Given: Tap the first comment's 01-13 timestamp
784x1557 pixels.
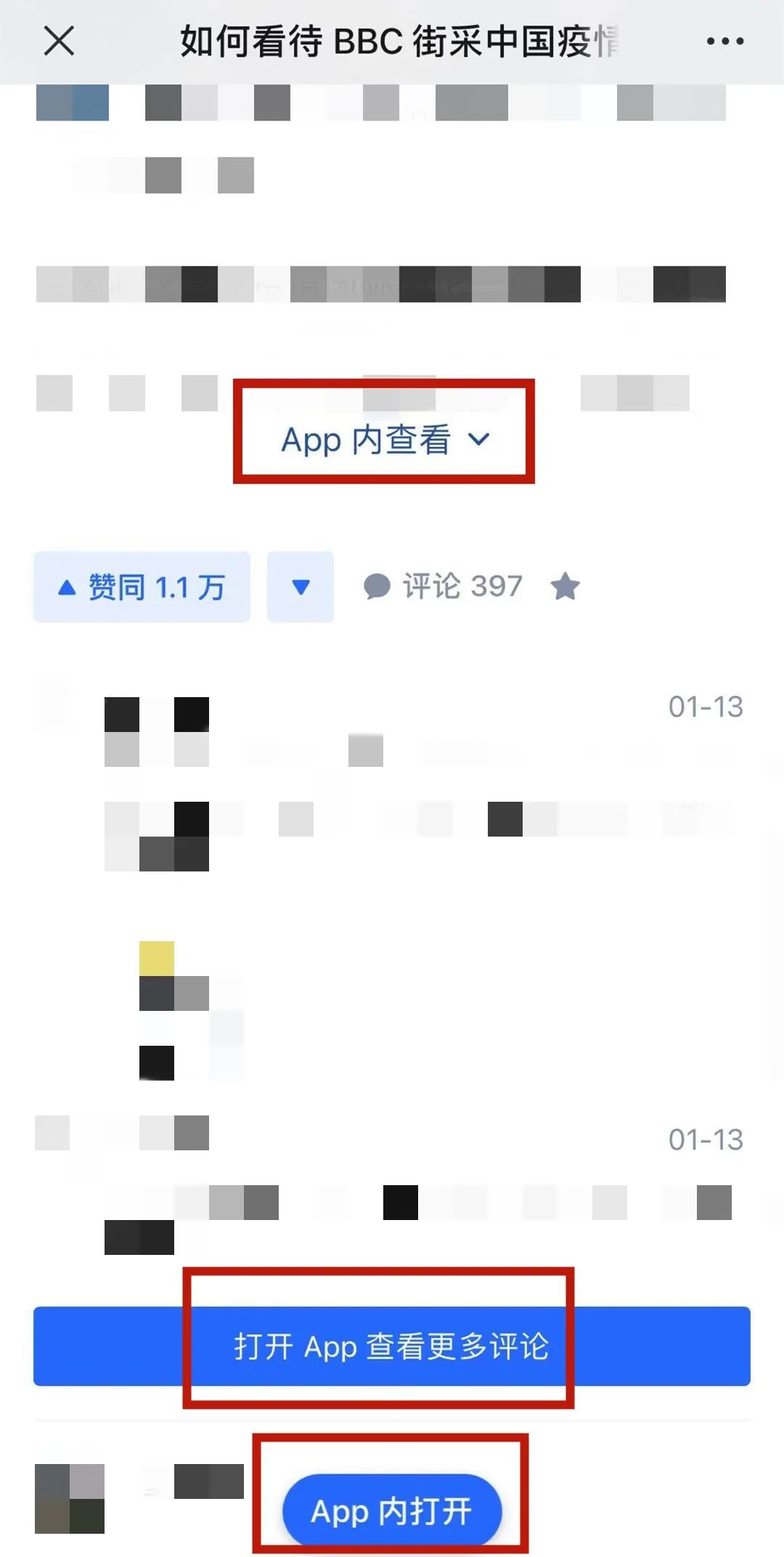Looking at the screenshot, I should pyautogui.click(x=705, y=705).
